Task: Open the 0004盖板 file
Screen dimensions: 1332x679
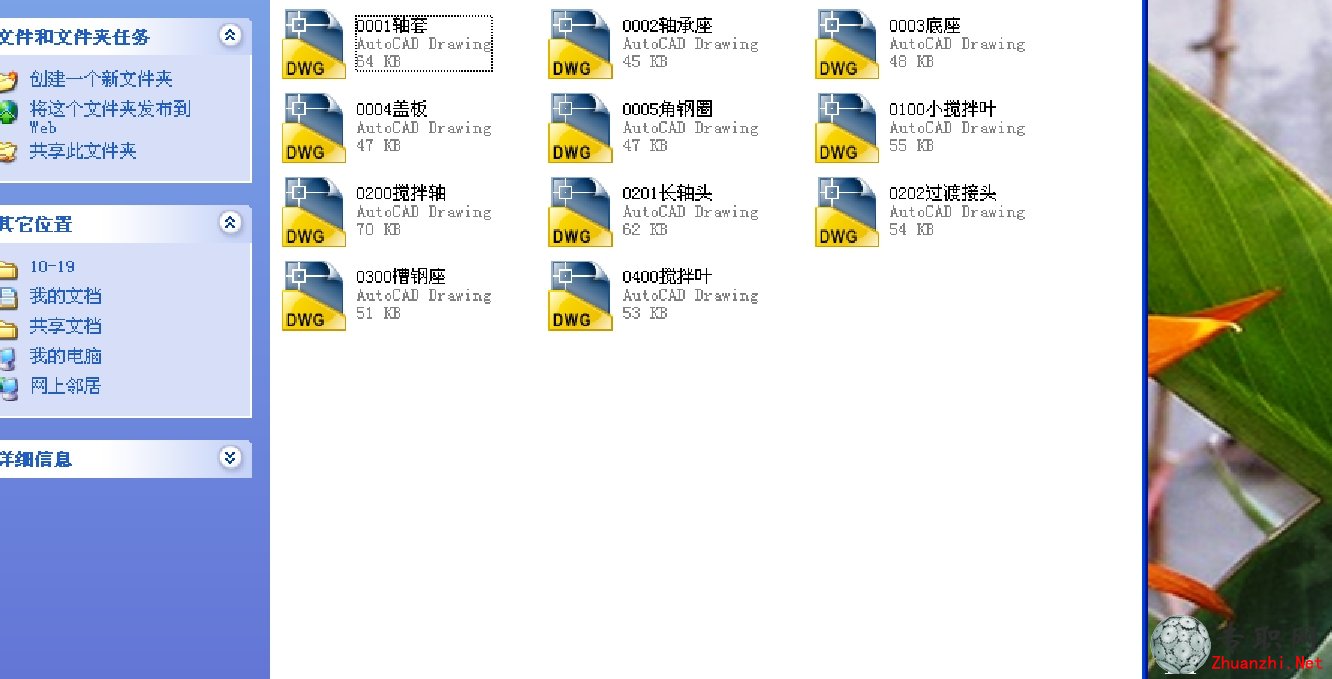Action: tap(314, 128)
